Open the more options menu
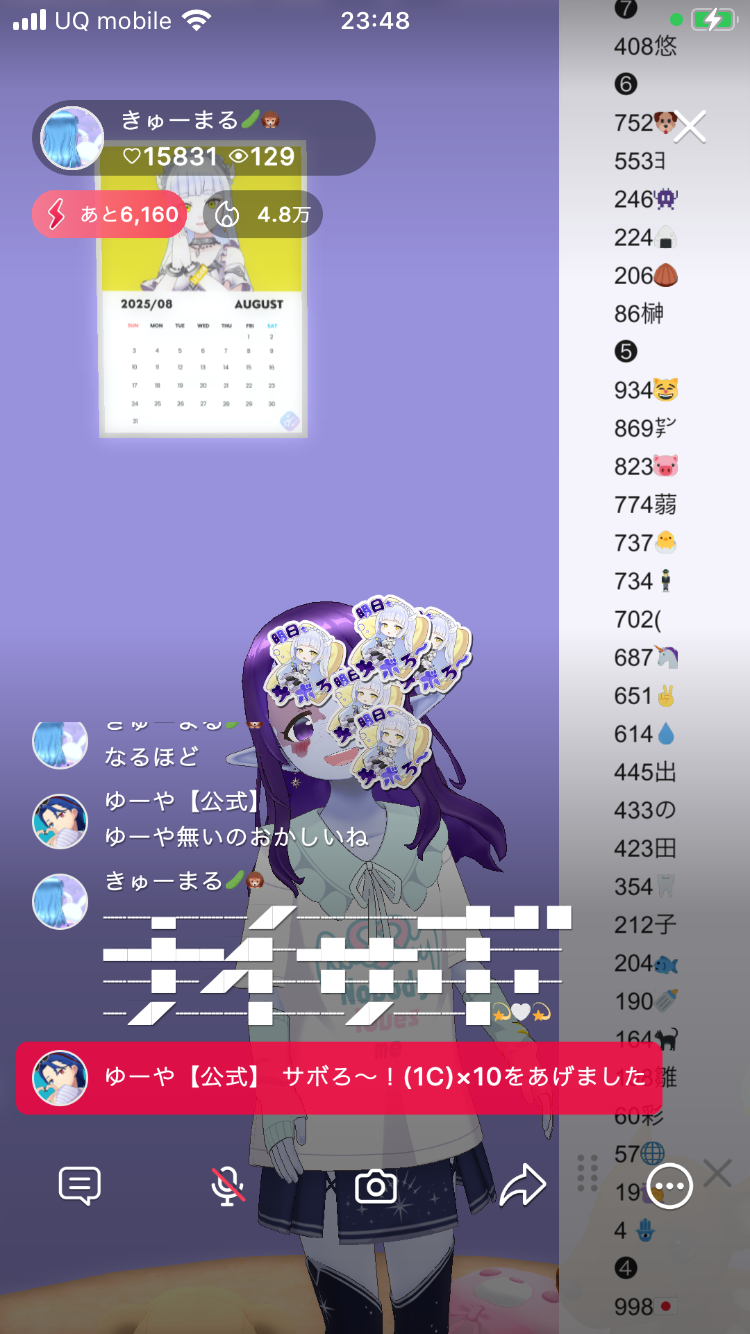Viewport: 750px width, 1334px height. click(669, 1186)
